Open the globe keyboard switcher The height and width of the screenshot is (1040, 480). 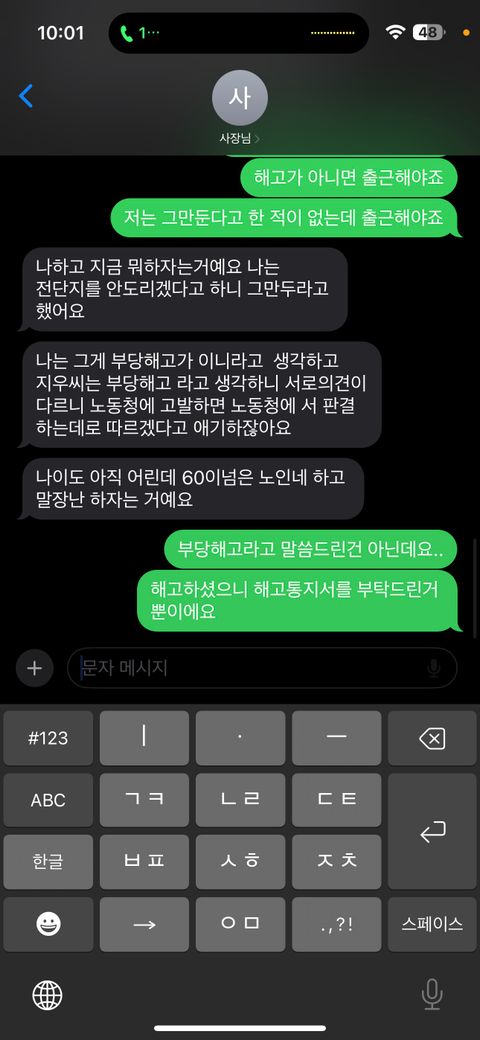(47, 995)
